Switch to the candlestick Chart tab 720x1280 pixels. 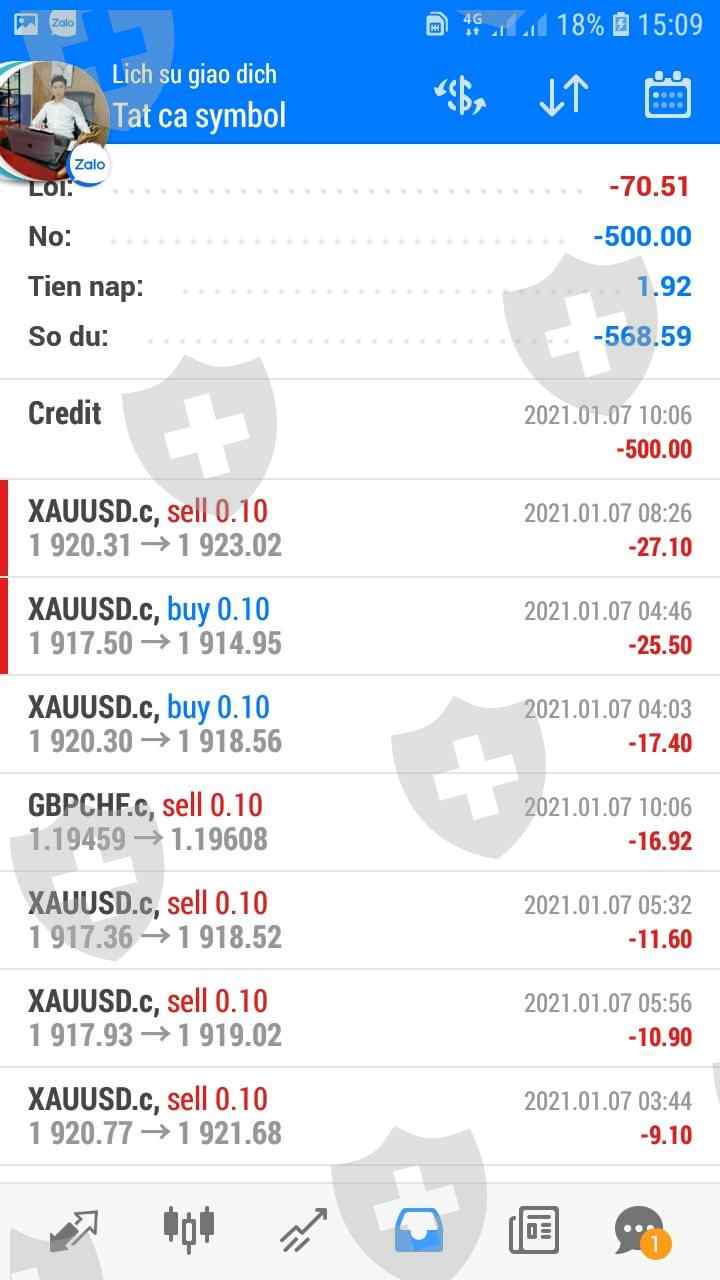point(188,1230)
